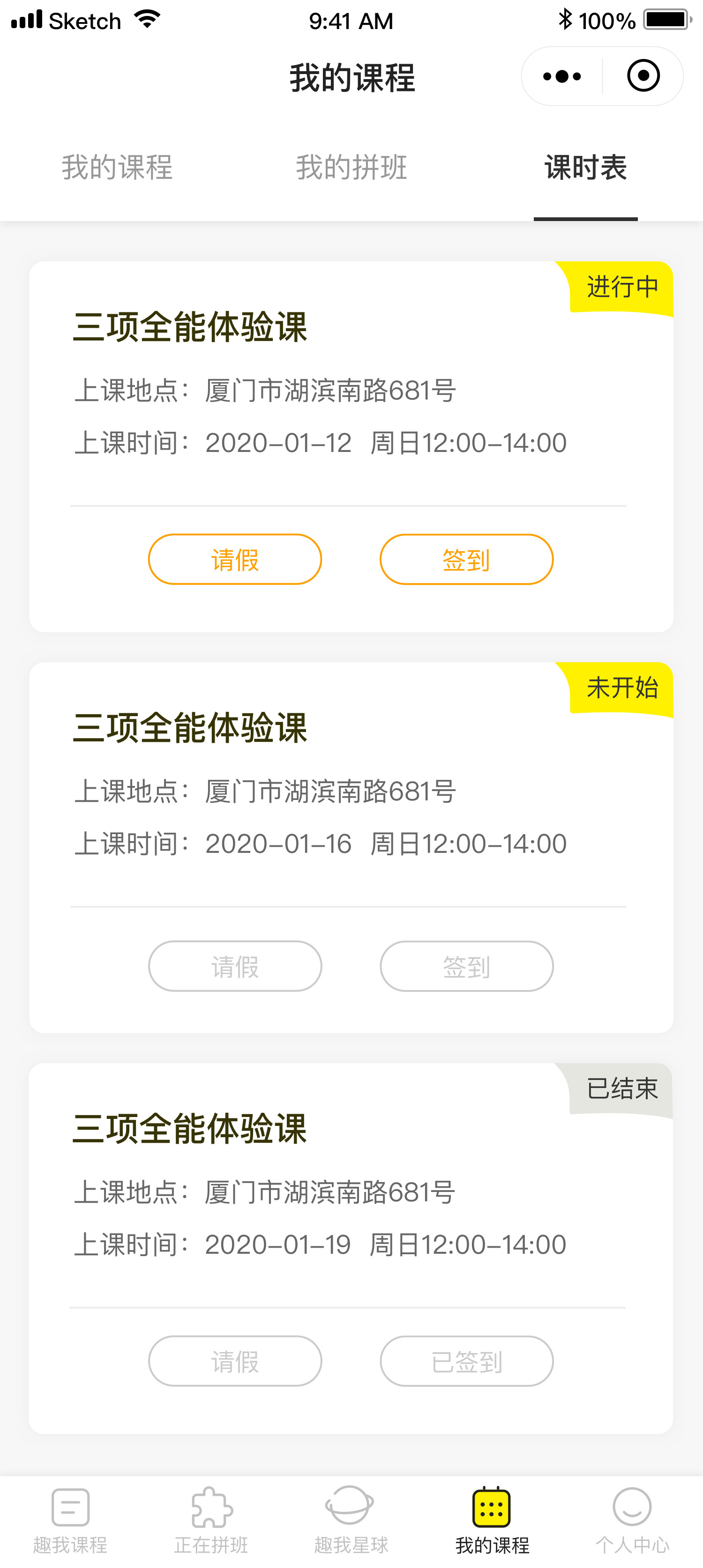This screenshot has width=703, height=1568.
Task: Tap 签到 on the 未开始 course
Action: pyautogui.click(x=467, y=966)
